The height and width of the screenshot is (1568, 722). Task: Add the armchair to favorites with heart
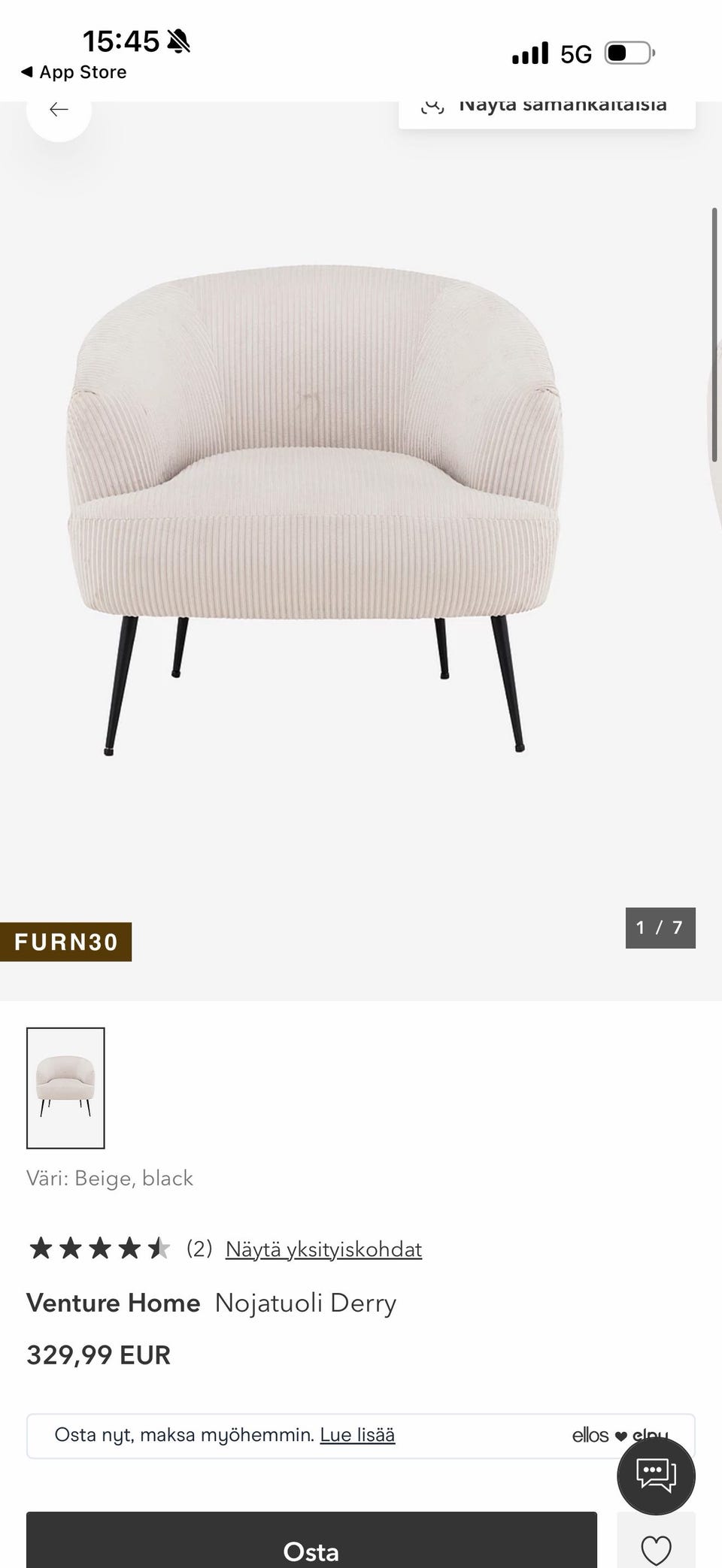(x=656, y=1548)
